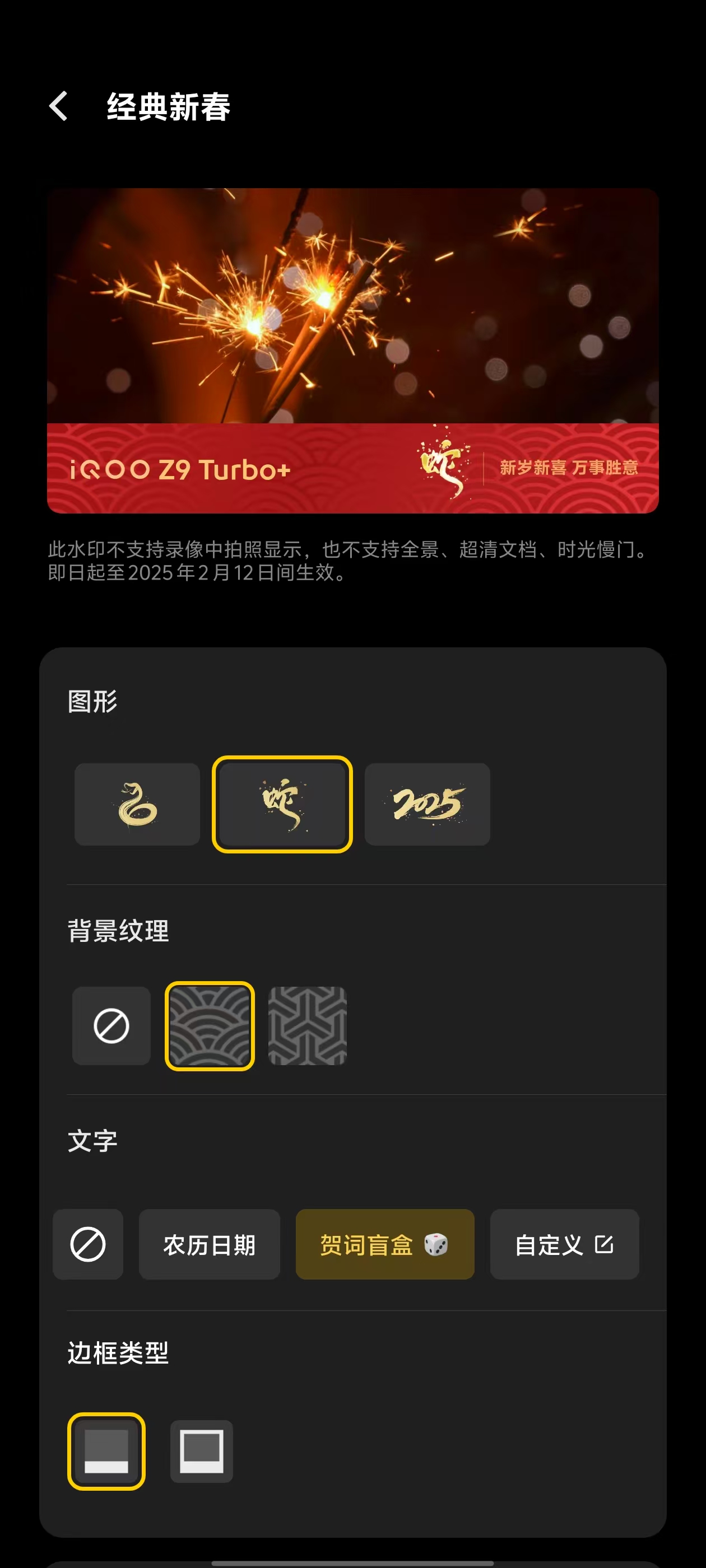Select the golden snake graphic
Image resolution: width=706 pixels, height=1568 pixels.
pos(137,804)
